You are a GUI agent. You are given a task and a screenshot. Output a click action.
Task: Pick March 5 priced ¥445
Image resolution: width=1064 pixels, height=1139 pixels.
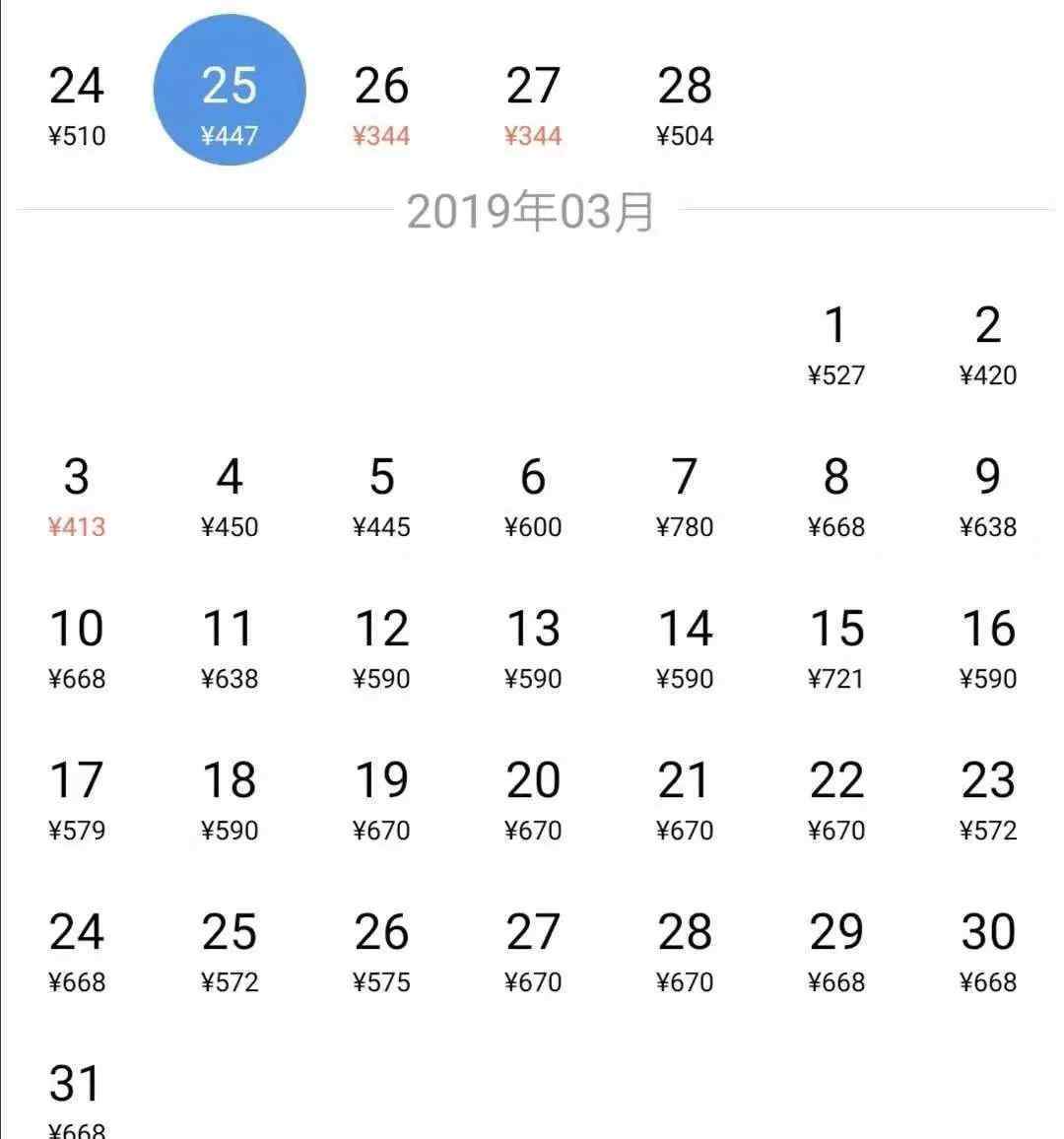point(381,497)
